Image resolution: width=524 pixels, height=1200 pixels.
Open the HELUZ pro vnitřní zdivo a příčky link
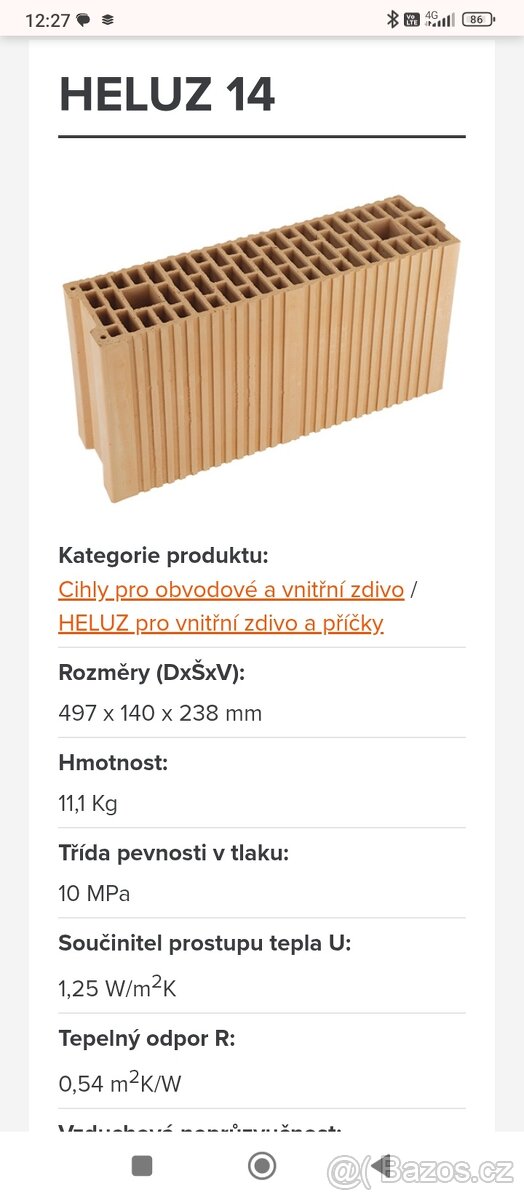(221, 624)
